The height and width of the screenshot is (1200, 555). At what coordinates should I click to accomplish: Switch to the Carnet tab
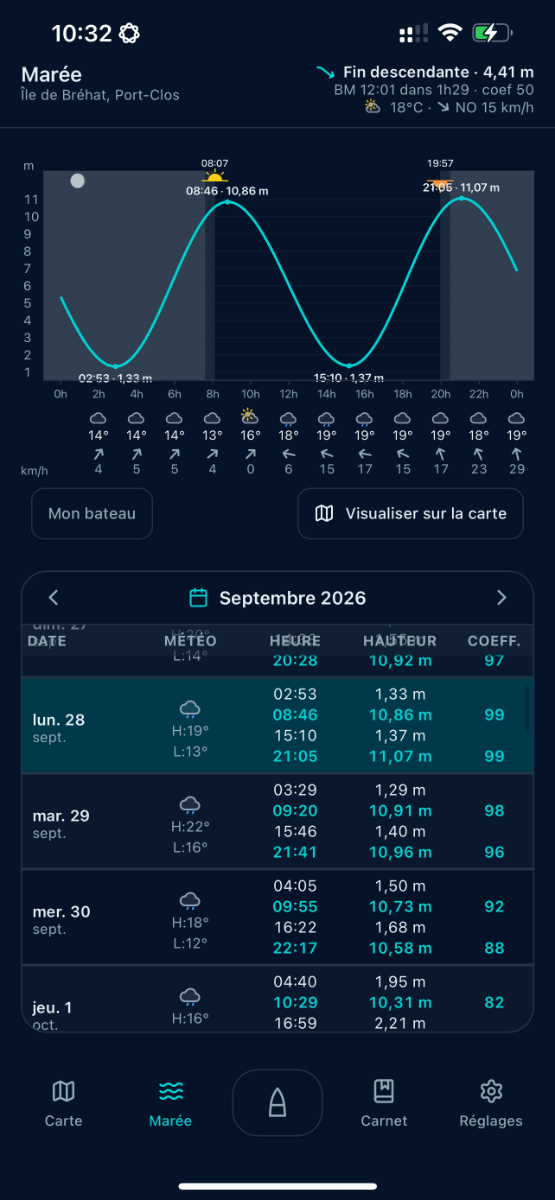(x=384, y=1103)
